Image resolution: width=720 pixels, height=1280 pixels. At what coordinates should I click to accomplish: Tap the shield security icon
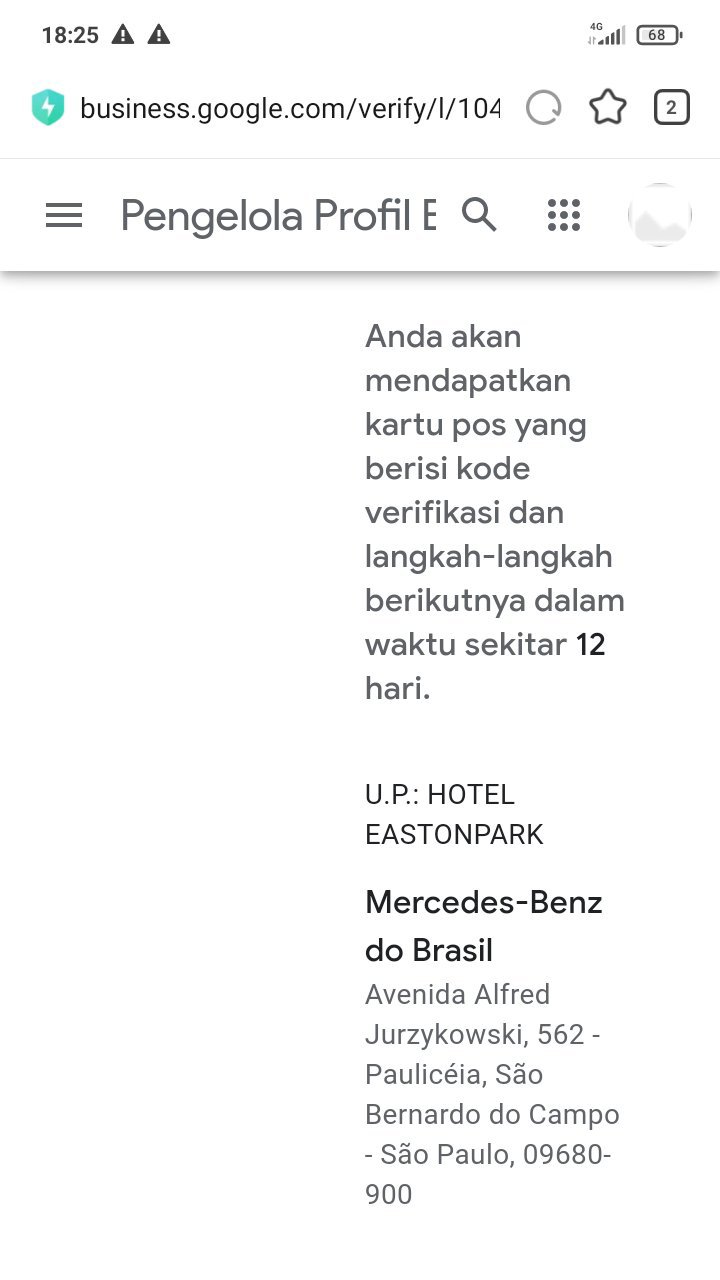click(48, 108)
